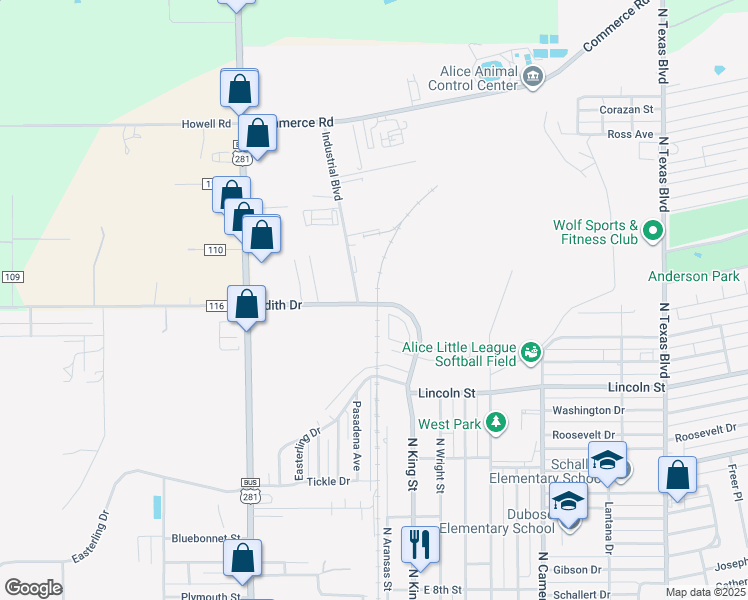The image size is (748, 600).
Task: Select the school marker at Dubose Elementary
Action: (x=569, y=504)
